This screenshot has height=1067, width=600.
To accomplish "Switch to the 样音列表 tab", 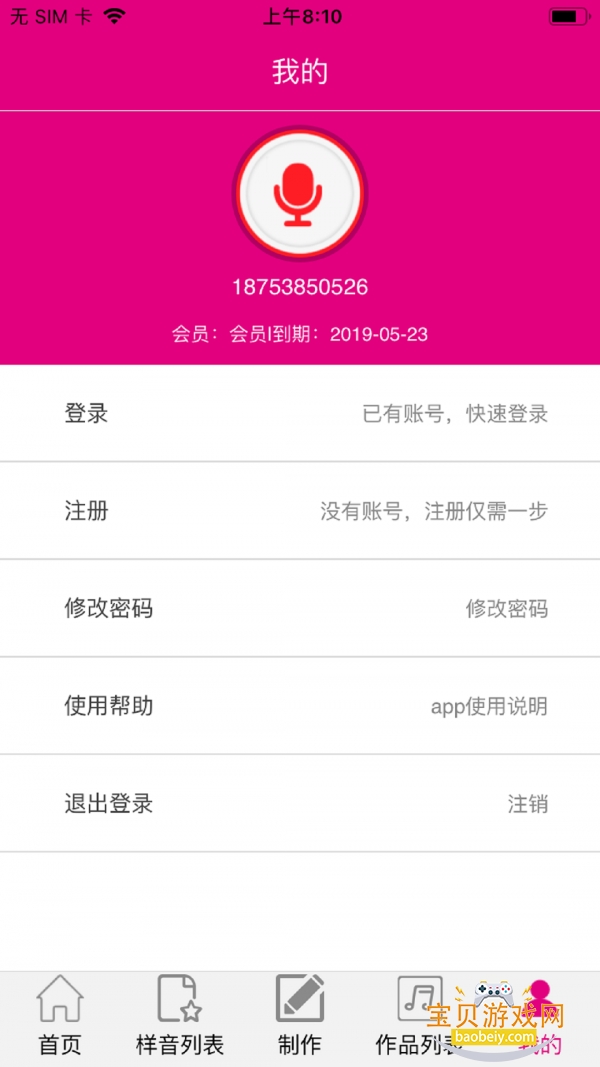I will pyautogui.click(x=180, y=1015).
